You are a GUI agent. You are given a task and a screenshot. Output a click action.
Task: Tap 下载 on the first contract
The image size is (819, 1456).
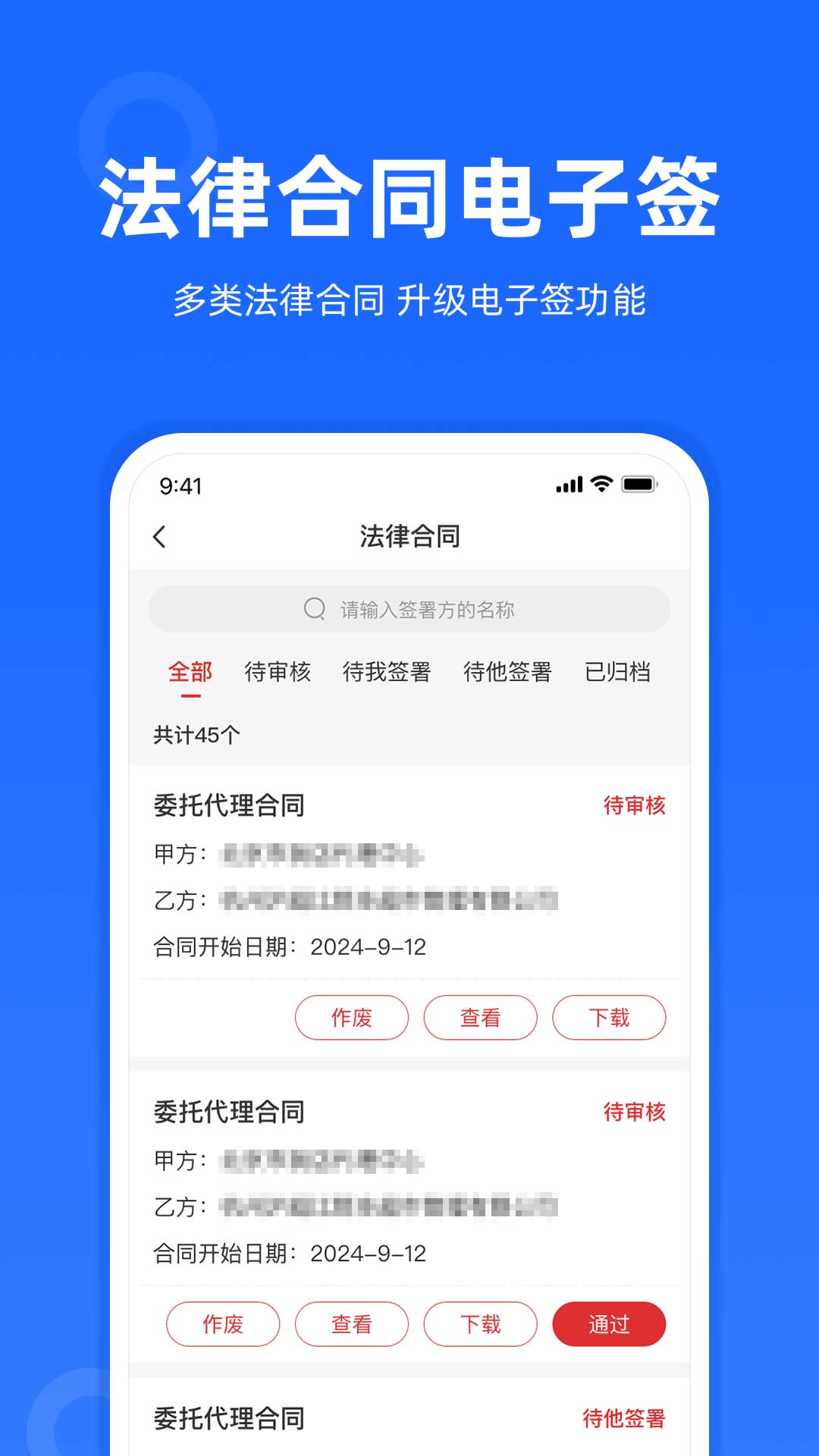click(x=610, y=1018)
